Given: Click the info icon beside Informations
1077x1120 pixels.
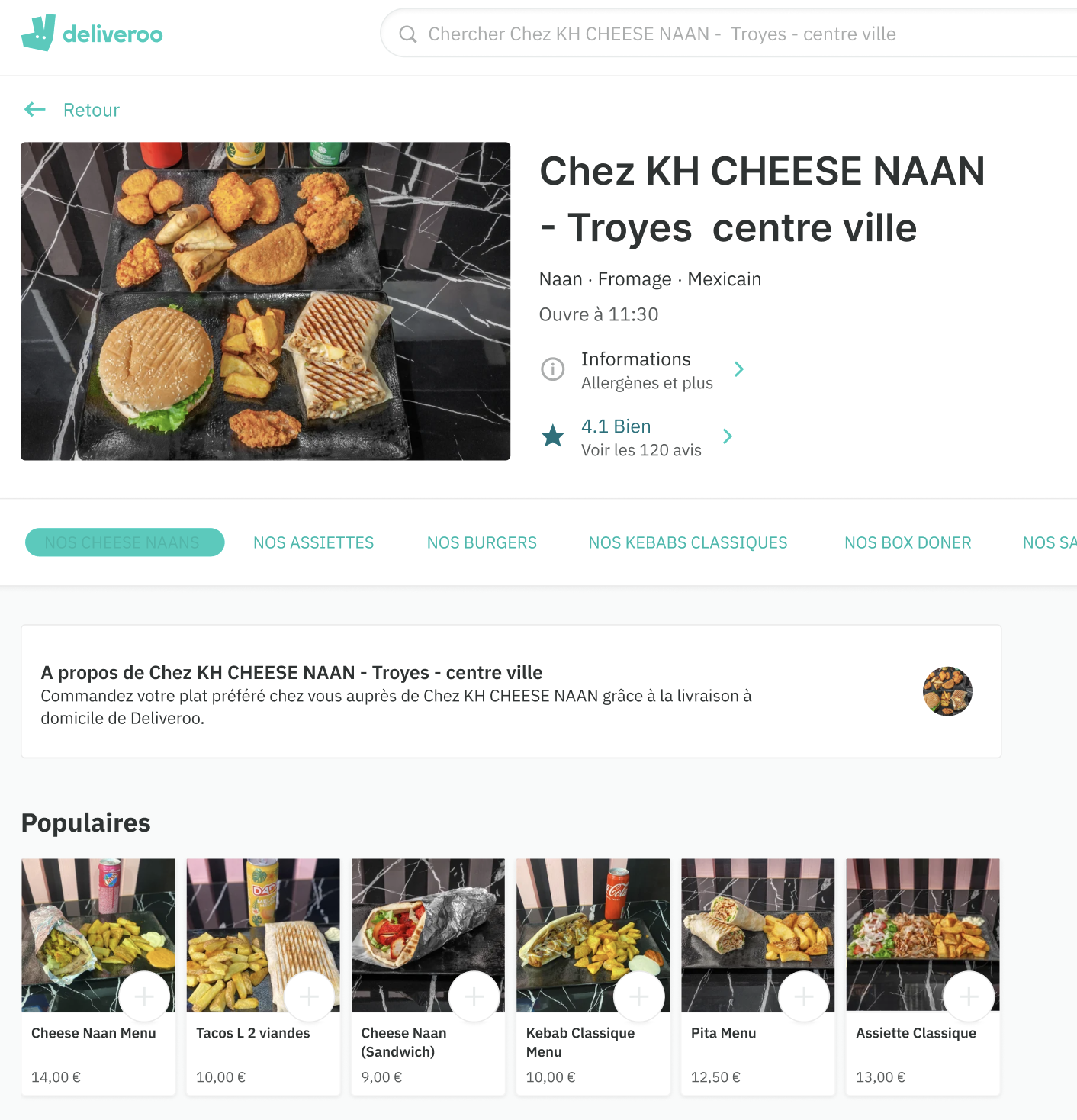Looking at the screenshot, I should pyautogui.click(x=552, y=369).
